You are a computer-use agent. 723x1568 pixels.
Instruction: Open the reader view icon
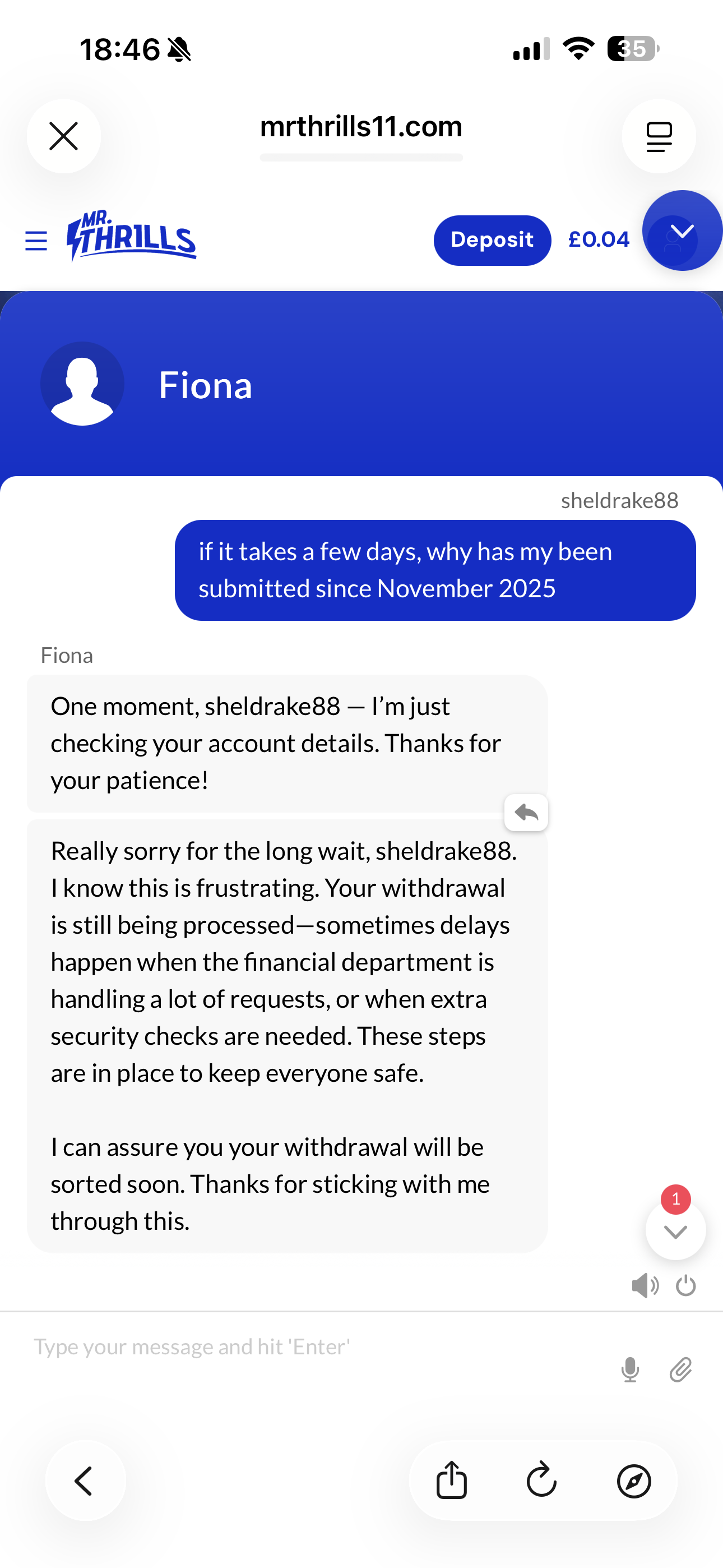[659, 136]
